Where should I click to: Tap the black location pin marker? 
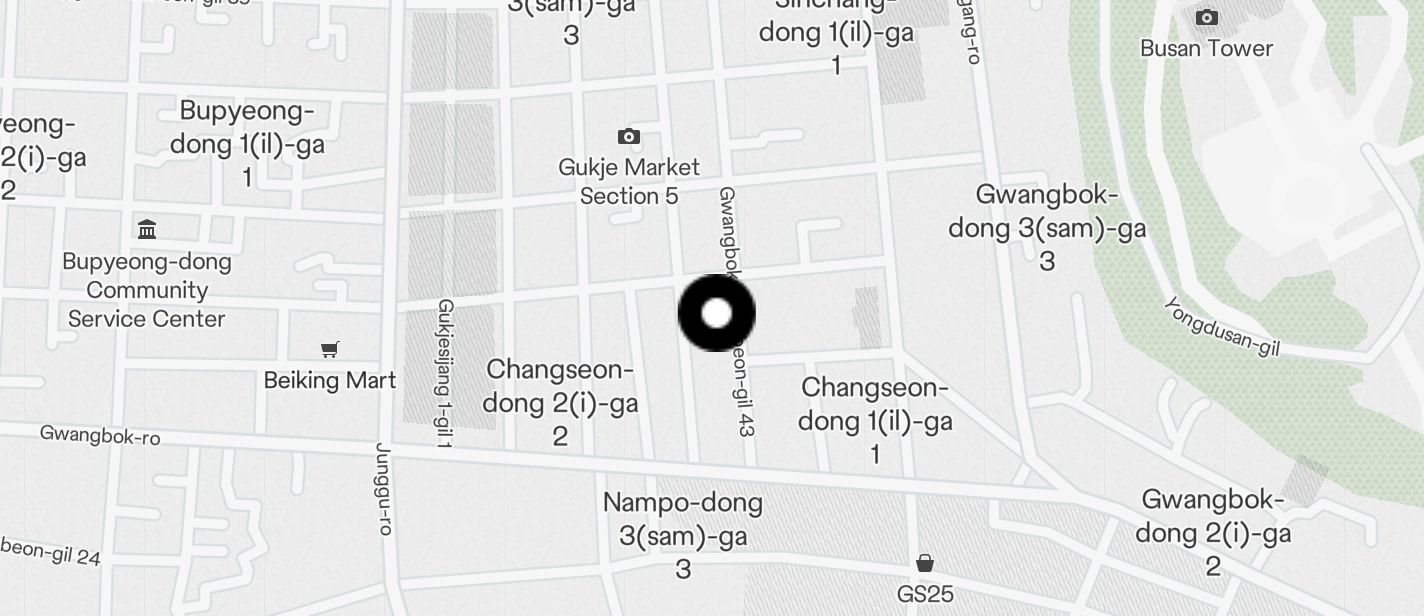pos(716,313)
